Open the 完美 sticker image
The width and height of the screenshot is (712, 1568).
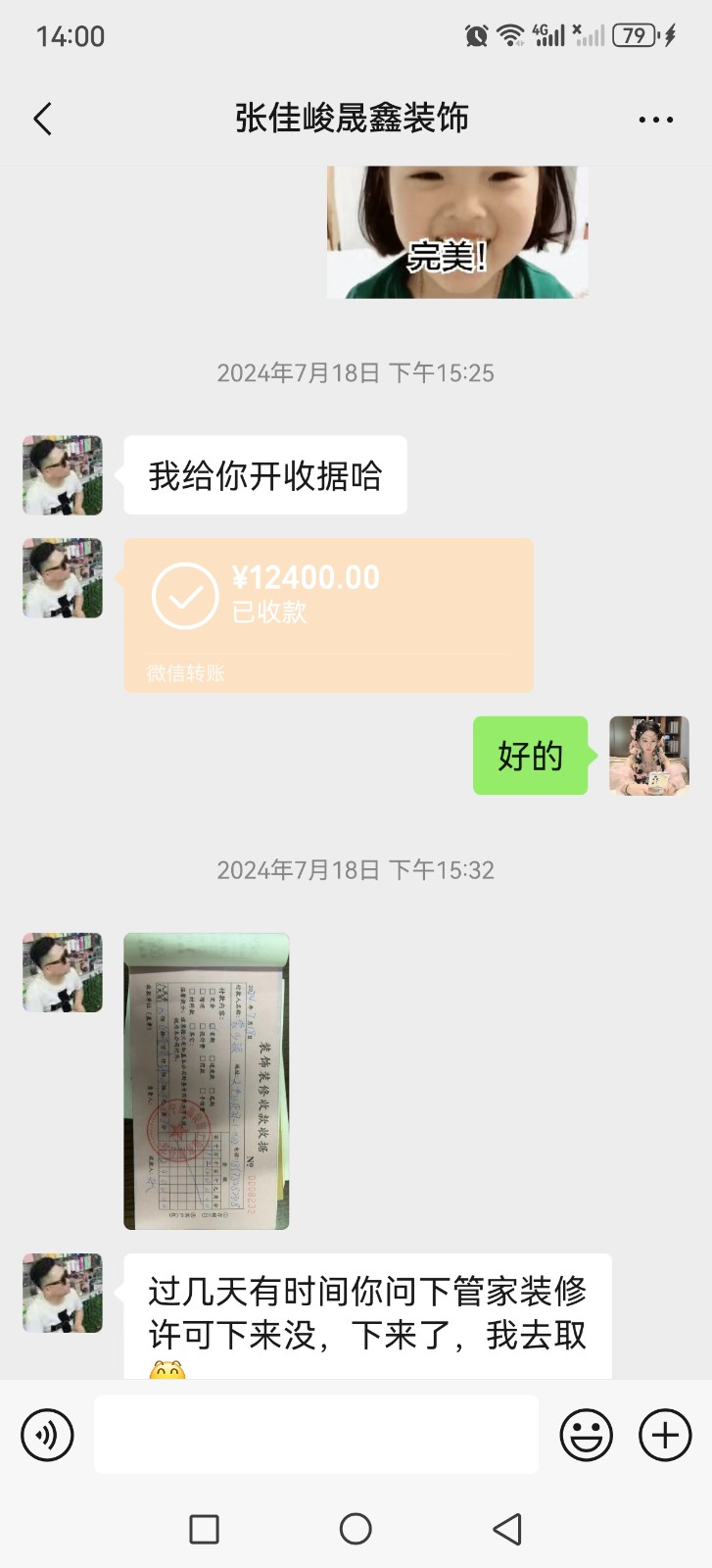(x=457, y=232)
